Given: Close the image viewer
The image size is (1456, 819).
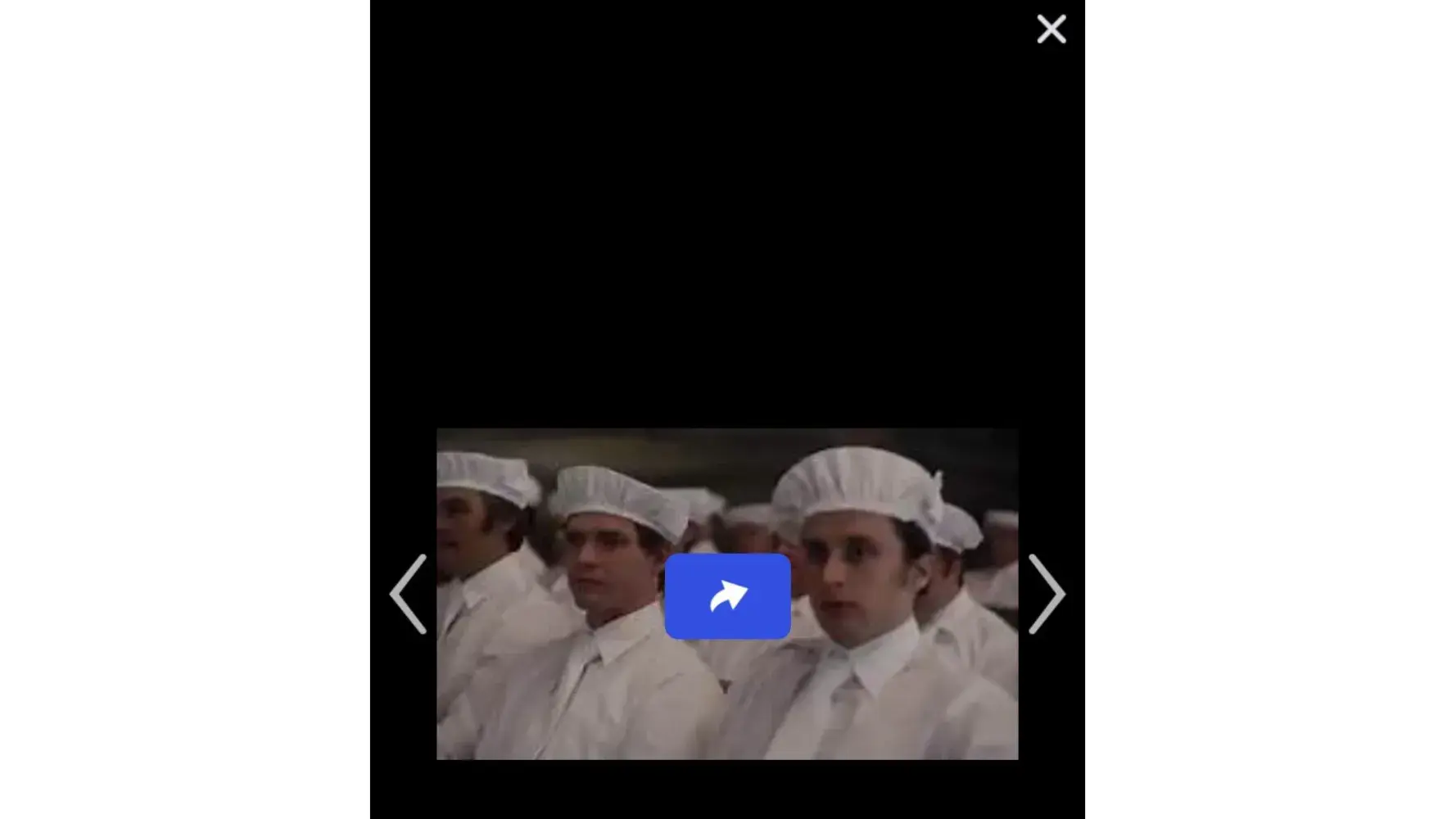Looking at the screenshot, I should click(1051, 29).
